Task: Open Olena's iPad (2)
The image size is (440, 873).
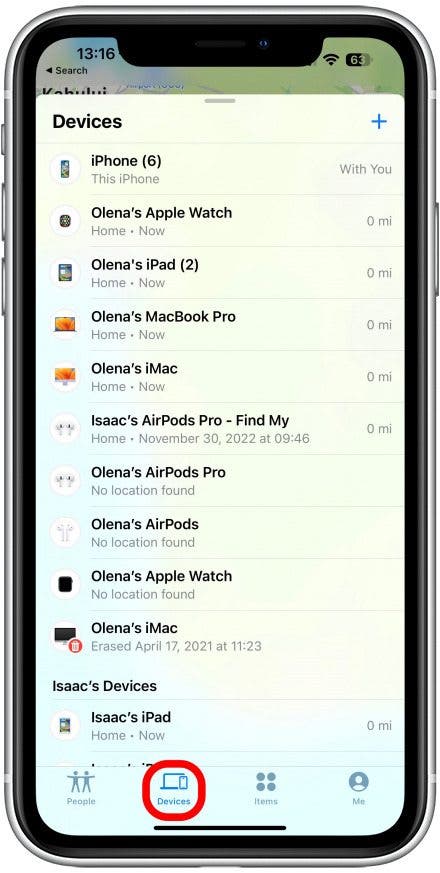Action: coord(220,273)
